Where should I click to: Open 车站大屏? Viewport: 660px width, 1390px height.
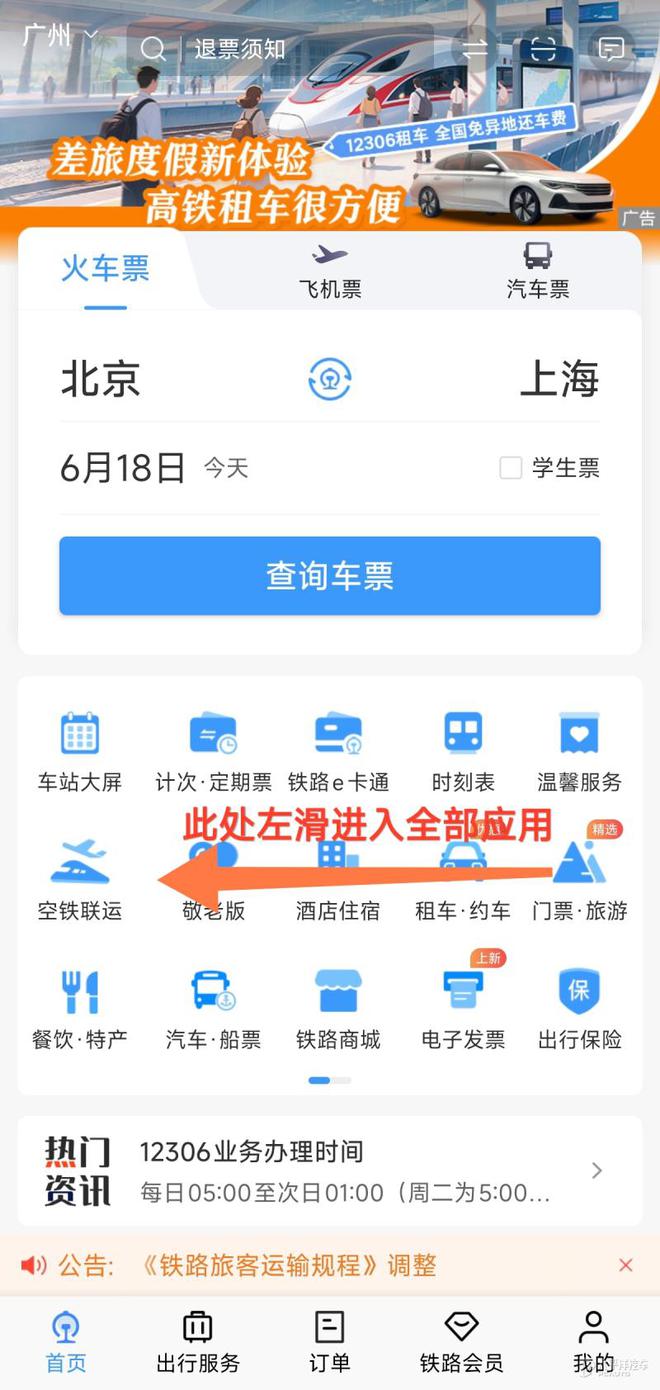[80, 752]
